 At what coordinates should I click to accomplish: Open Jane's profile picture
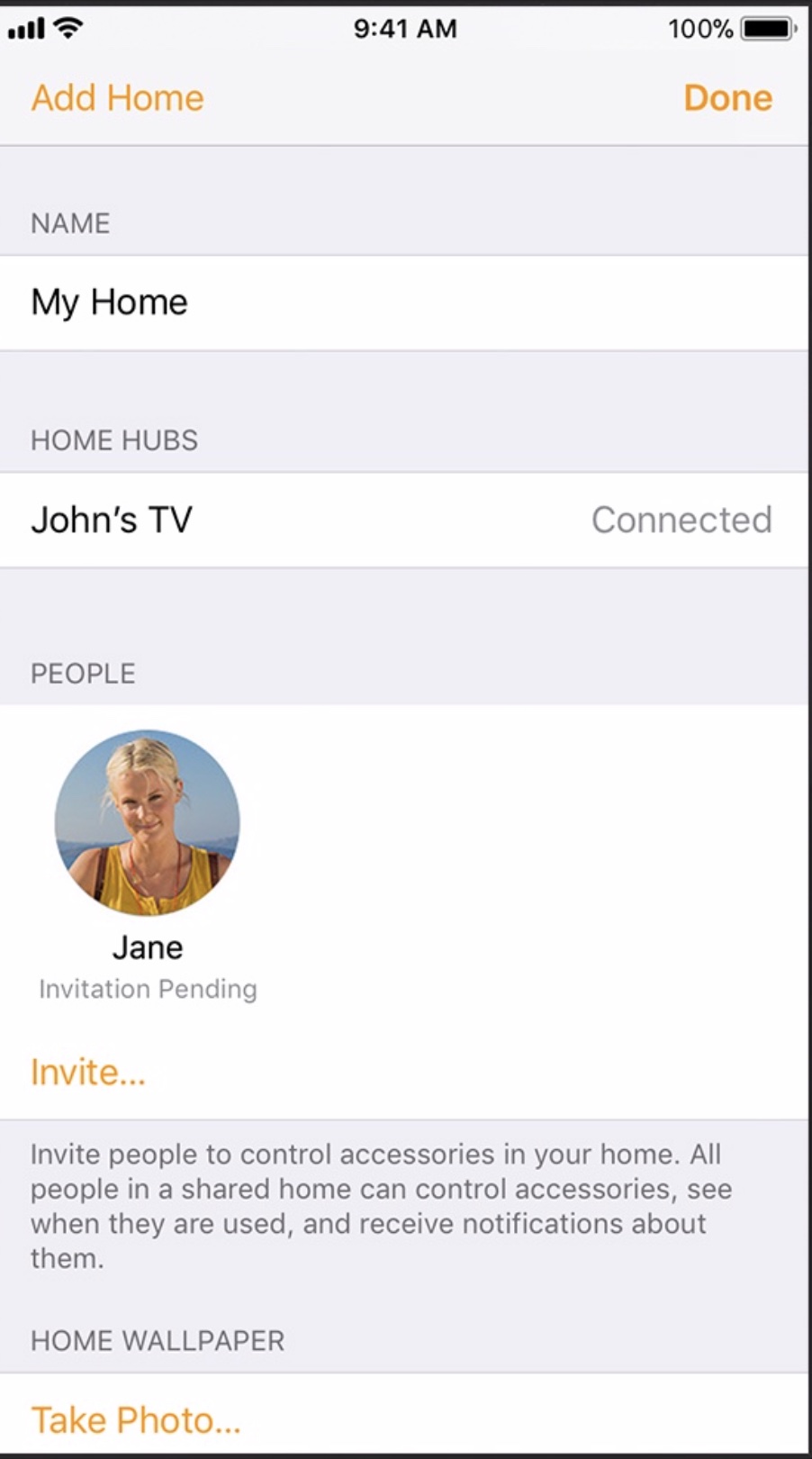[148, 822]
